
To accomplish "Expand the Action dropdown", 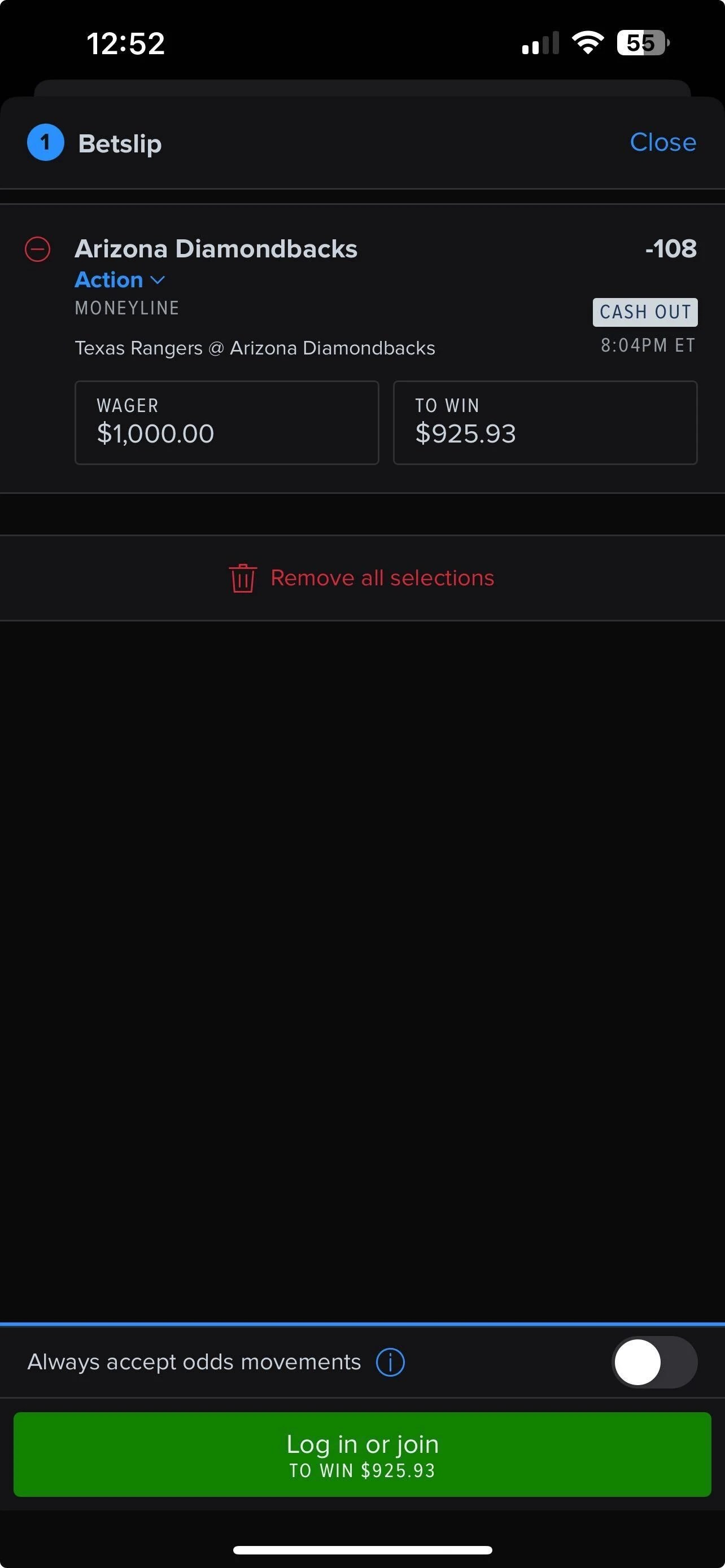I will point(120,280).
